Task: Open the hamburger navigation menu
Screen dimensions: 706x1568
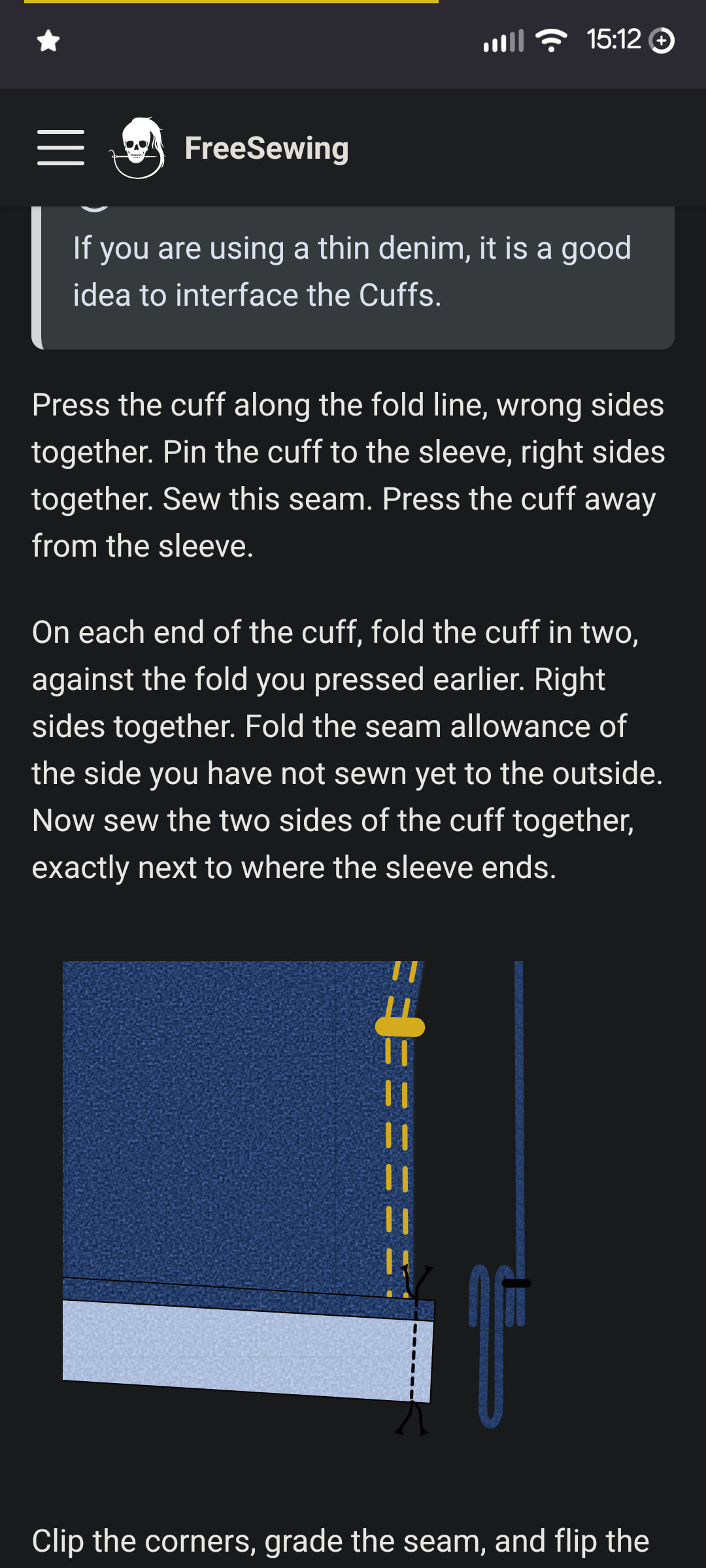Action: click(61, 148)
